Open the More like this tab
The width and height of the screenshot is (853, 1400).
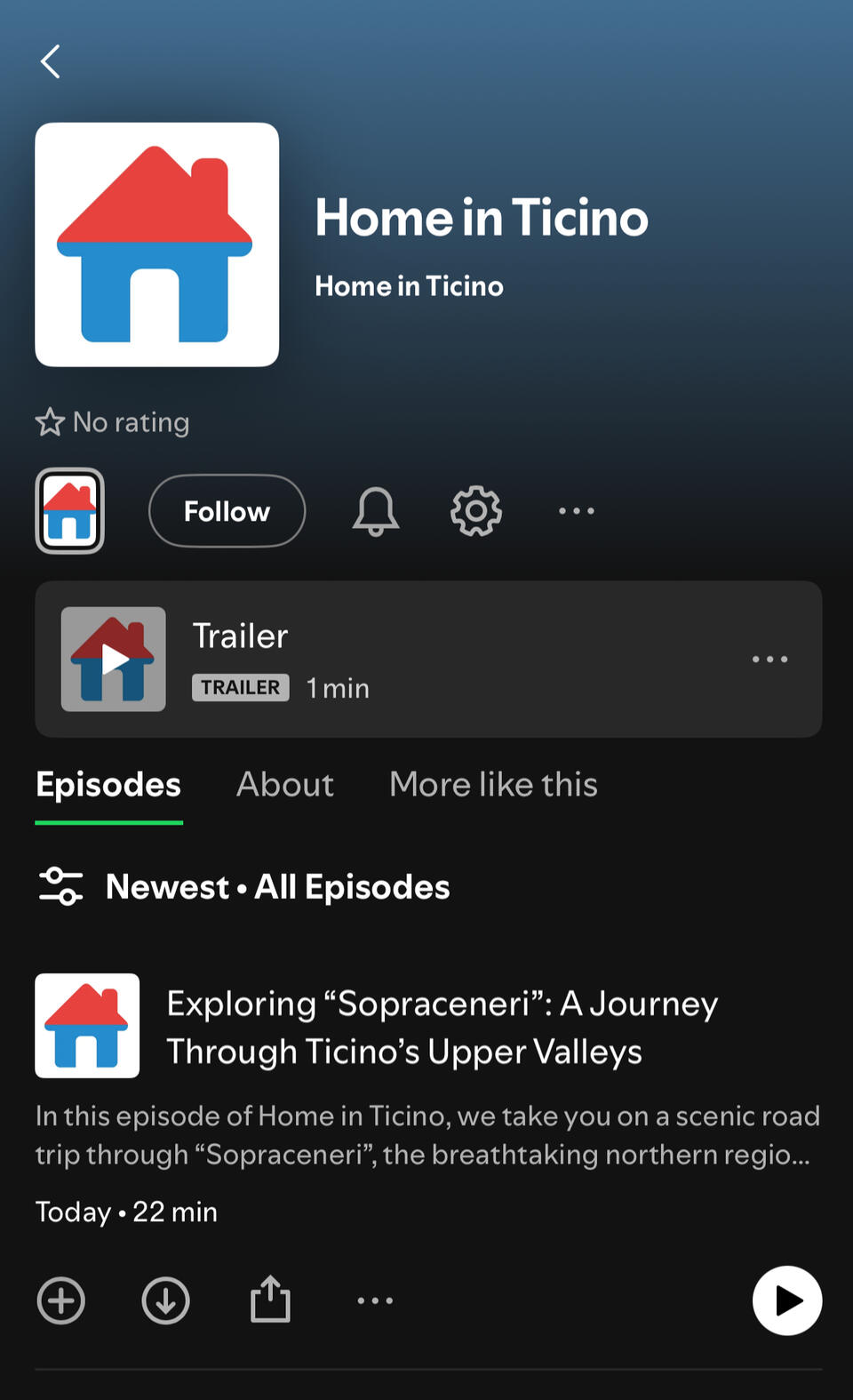492,785
